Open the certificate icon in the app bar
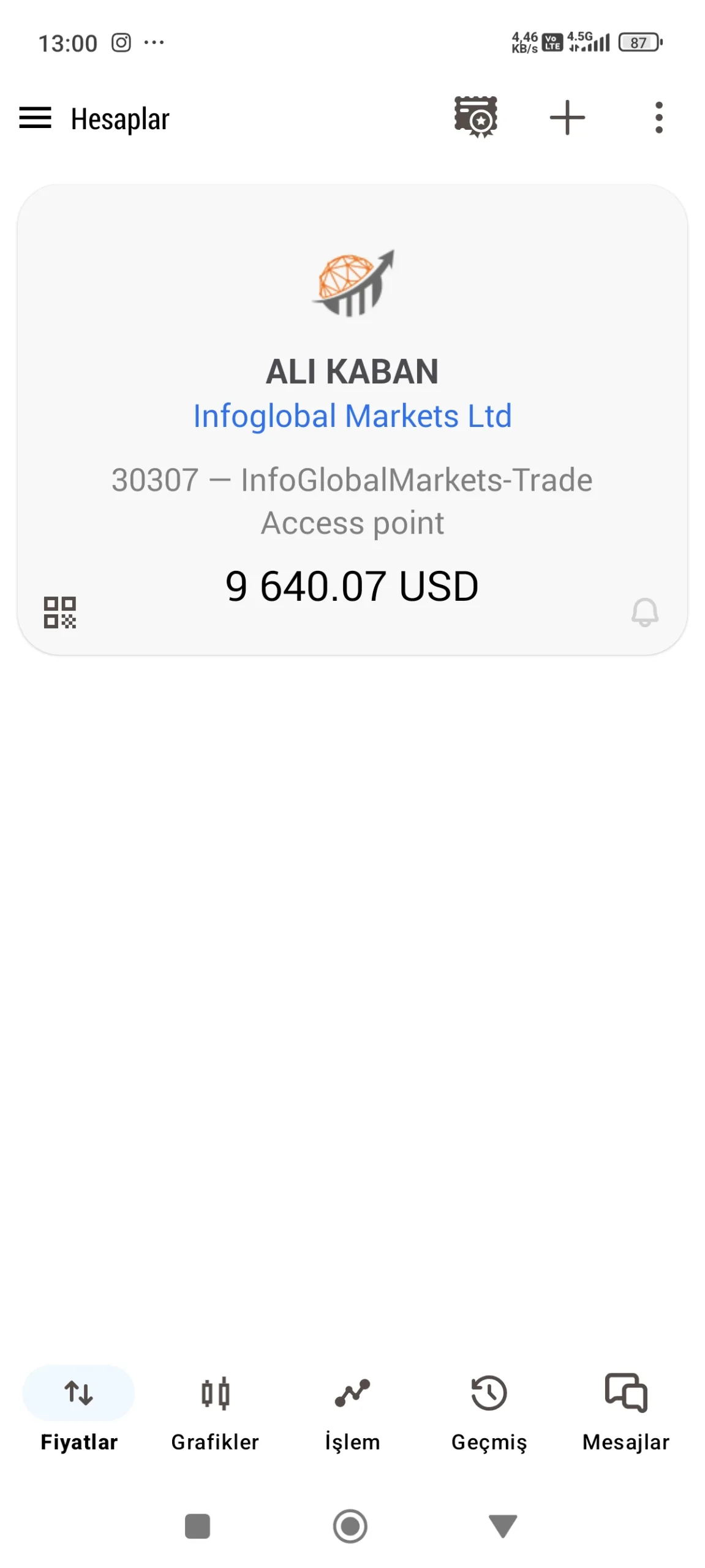Viewport: 705px width, 1568px height. click(x=475, y=117)
